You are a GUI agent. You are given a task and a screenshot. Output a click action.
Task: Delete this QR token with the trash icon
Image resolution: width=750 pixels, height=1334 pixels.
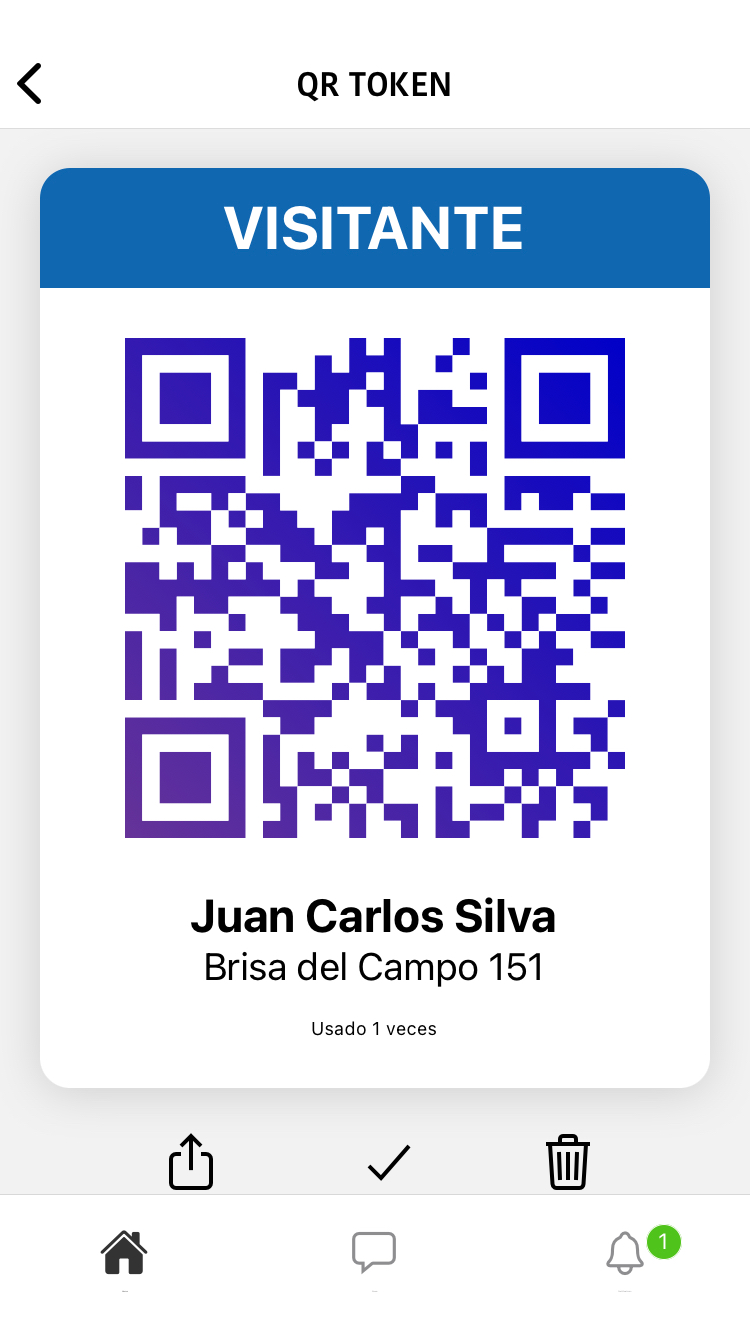(x=568, y=1162)
